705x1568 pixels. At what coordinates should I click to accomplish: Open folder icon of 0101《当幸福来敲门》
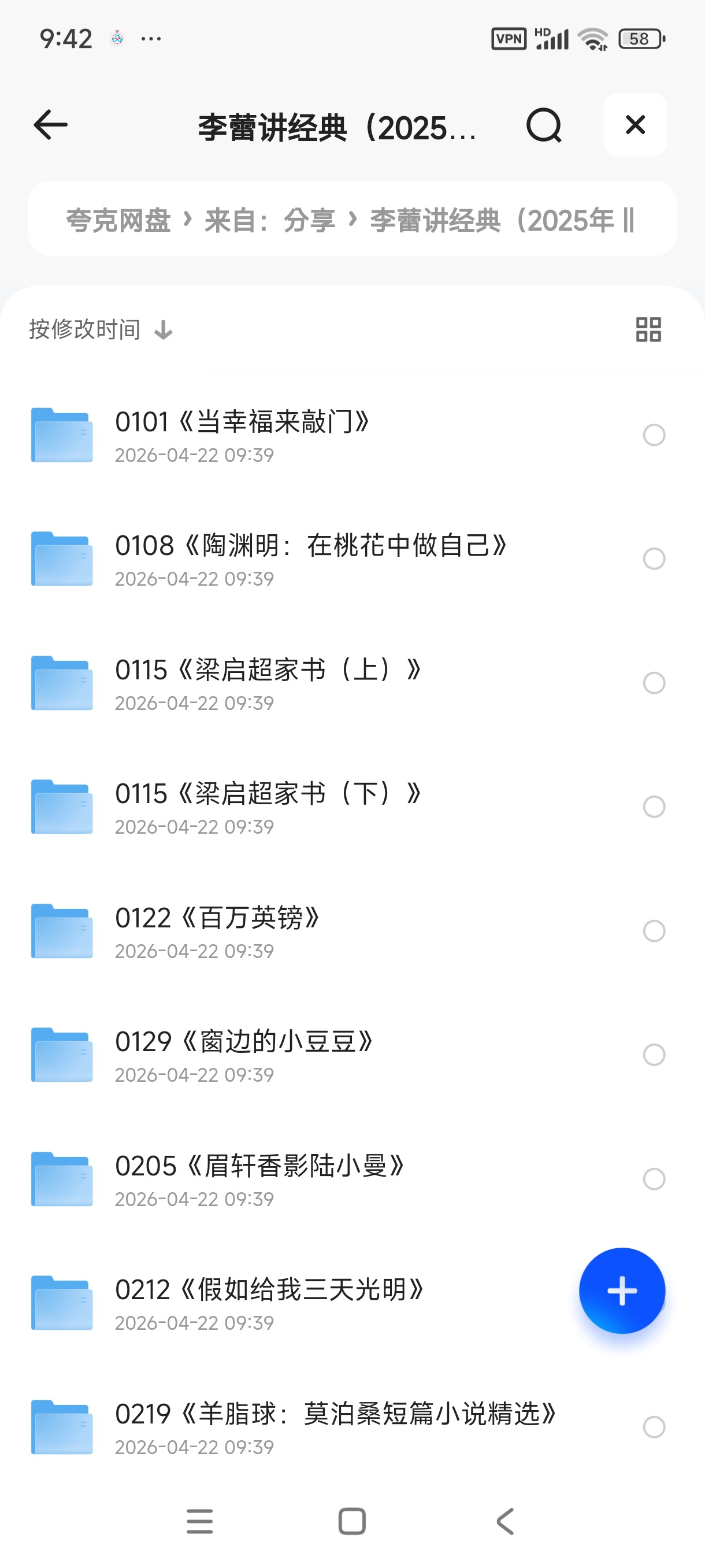coord(62,434)
